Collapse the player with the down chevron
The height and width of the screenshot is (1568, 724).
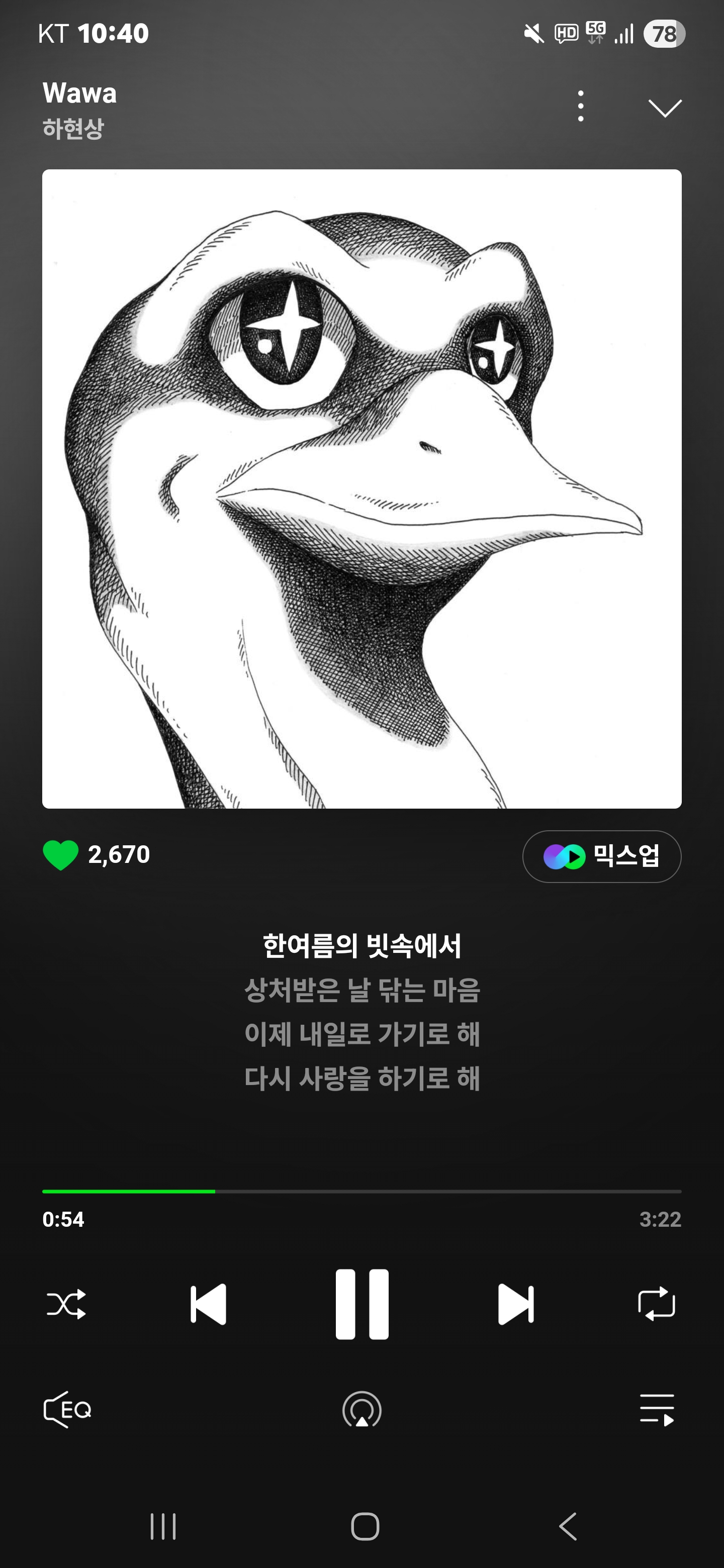tap(665, 108)
